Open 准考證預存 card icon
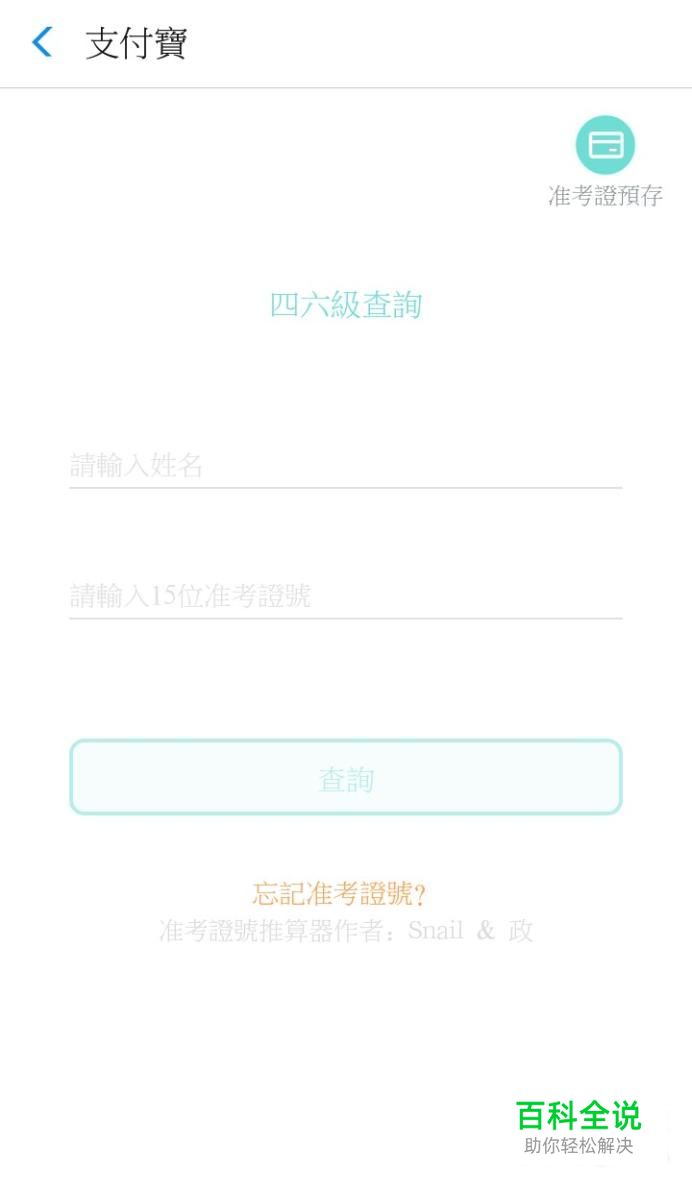 pos(605,145)
